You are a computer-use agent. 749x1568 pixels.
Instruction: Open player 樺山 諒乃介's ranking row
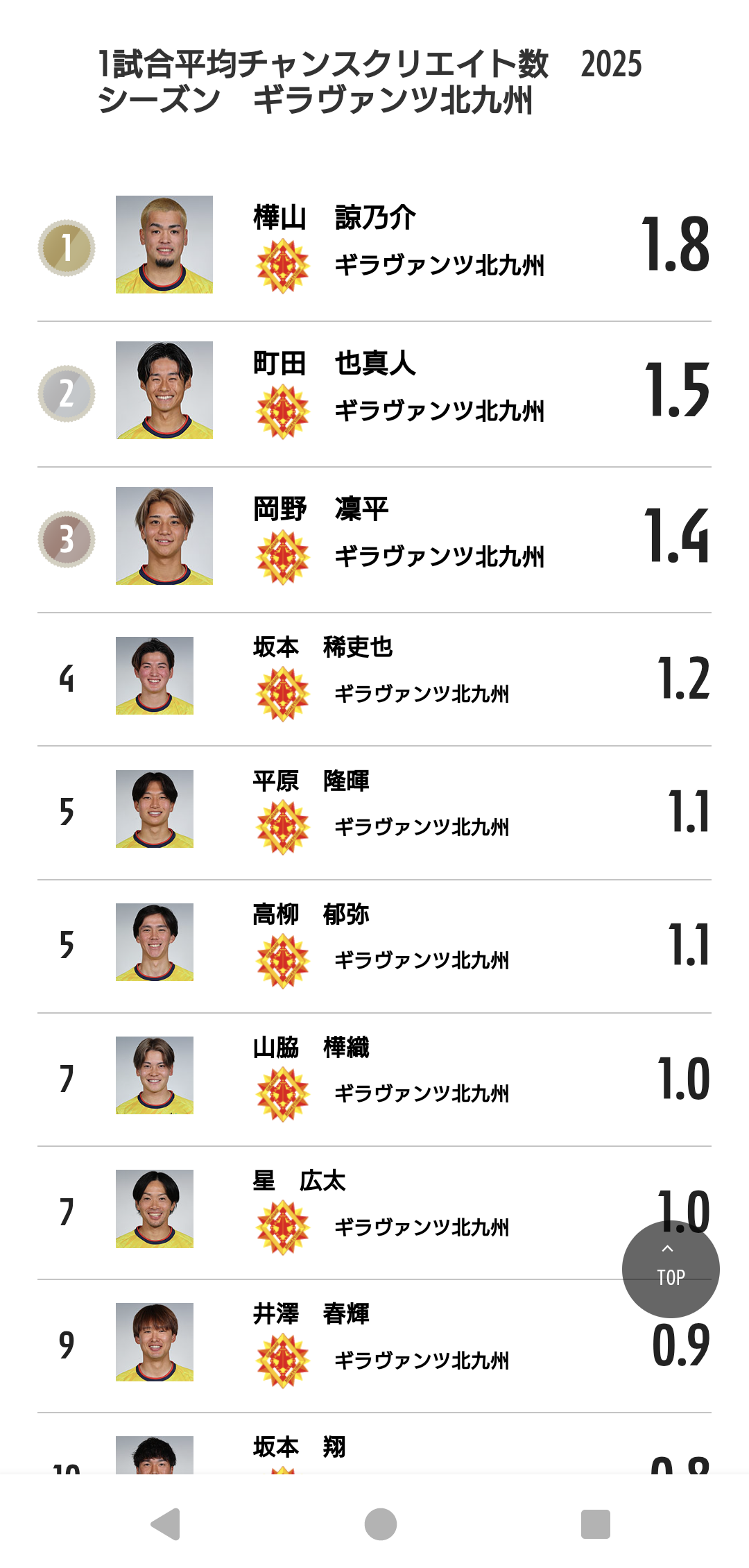click(374, 248)
